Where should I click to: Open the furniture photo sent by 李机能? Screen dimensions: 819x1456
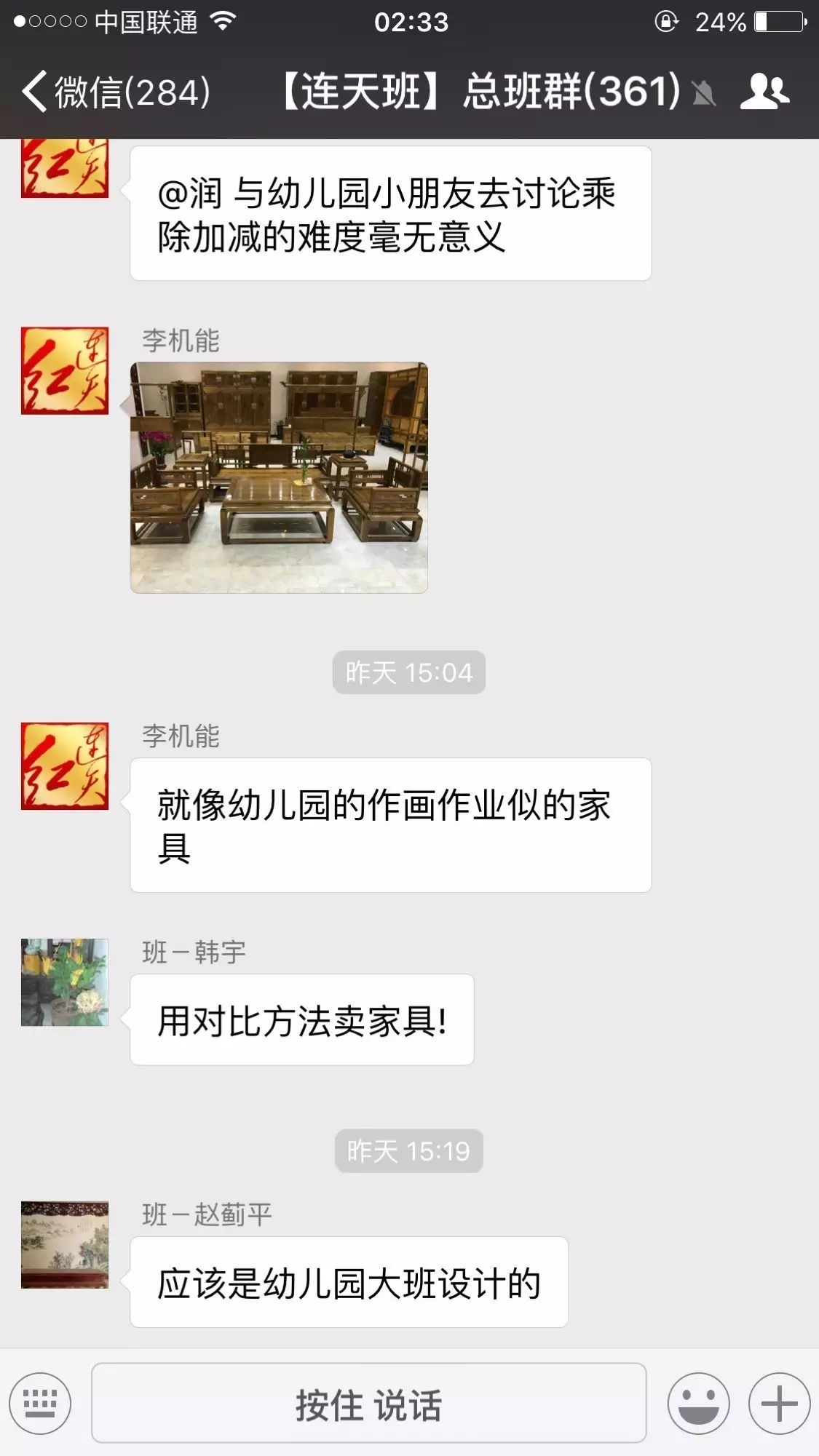[279, 477]
